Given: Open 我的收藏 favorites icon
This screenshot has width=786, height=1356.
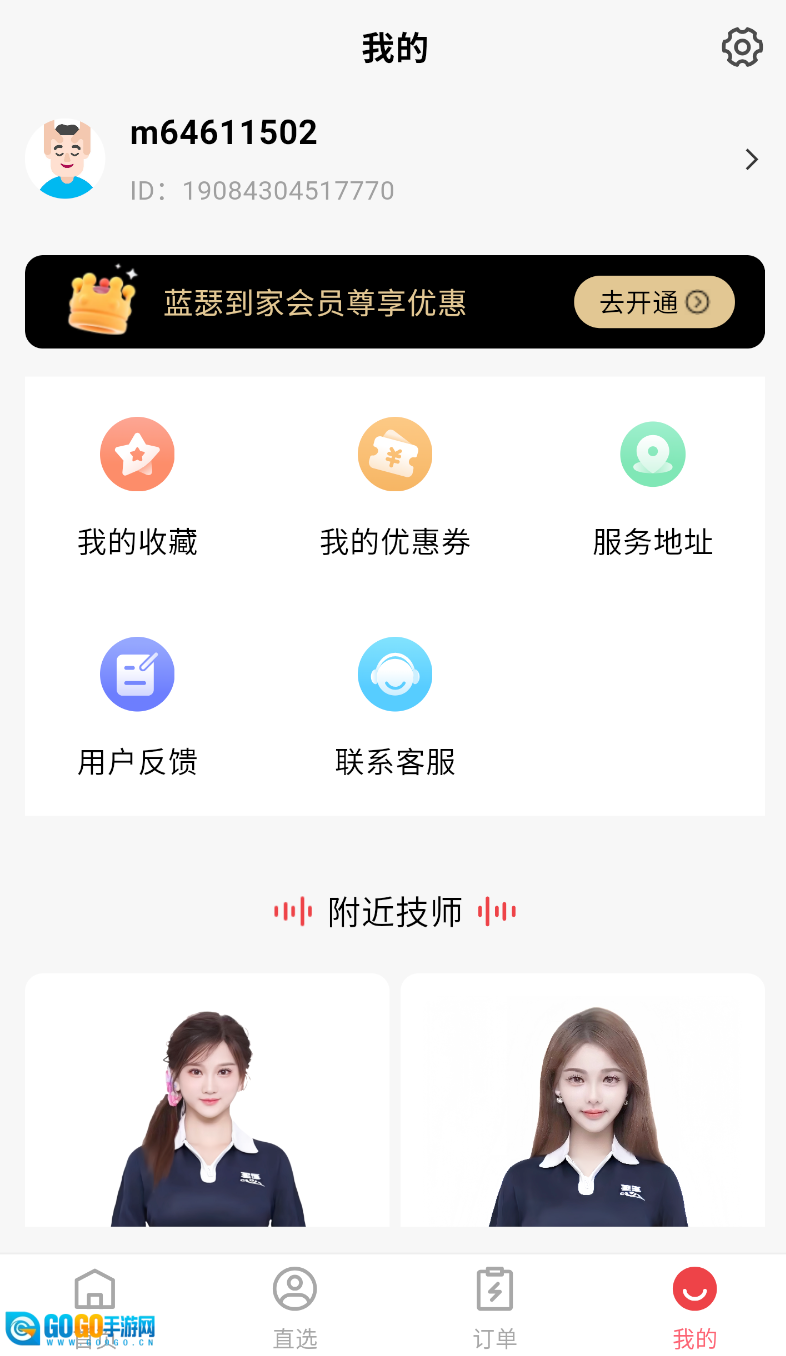Looking at the screenshot, I should tap(137, 454).
